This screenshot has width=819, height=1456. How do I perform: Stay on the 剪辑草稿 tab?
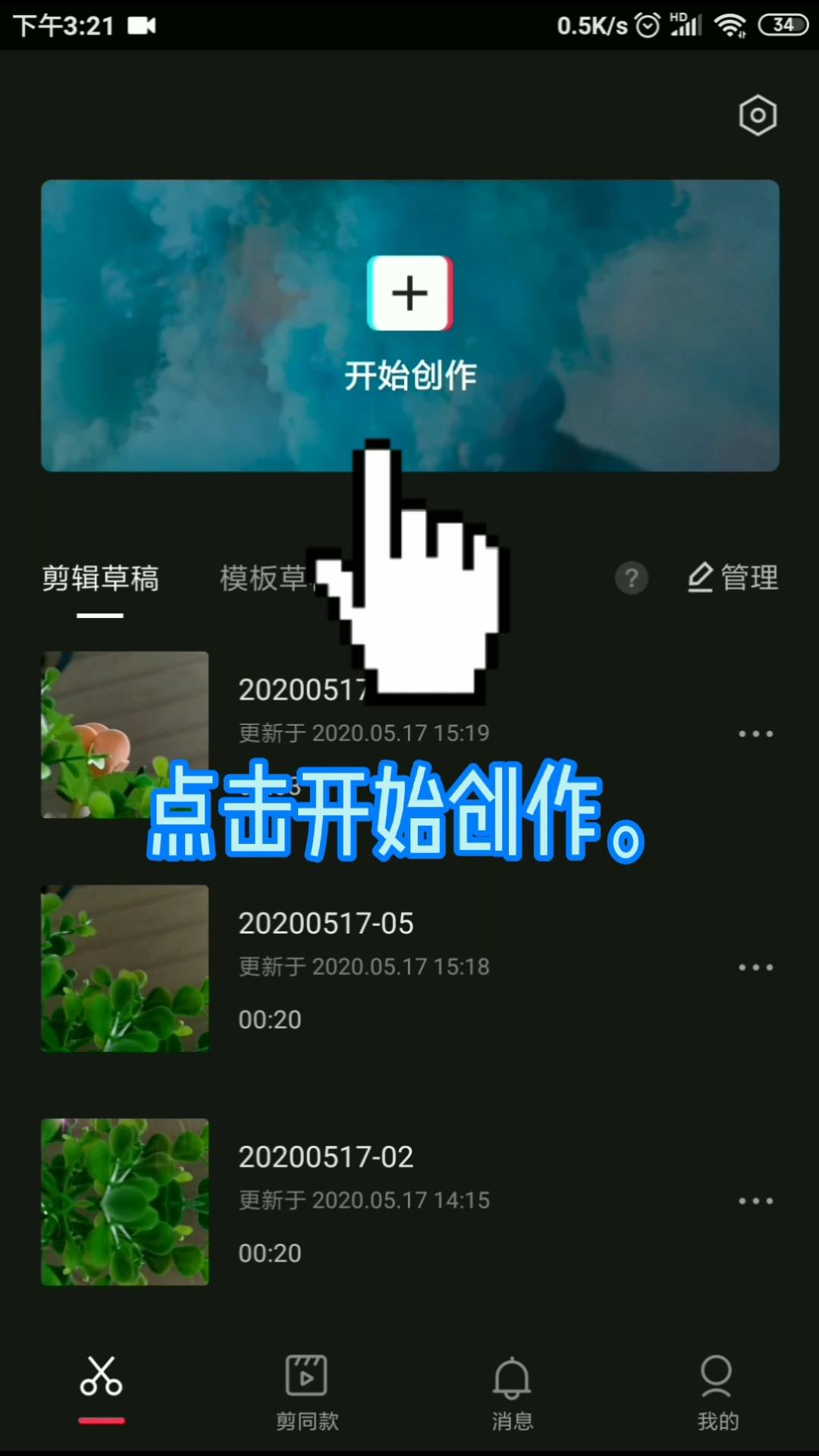click(101, 579)
